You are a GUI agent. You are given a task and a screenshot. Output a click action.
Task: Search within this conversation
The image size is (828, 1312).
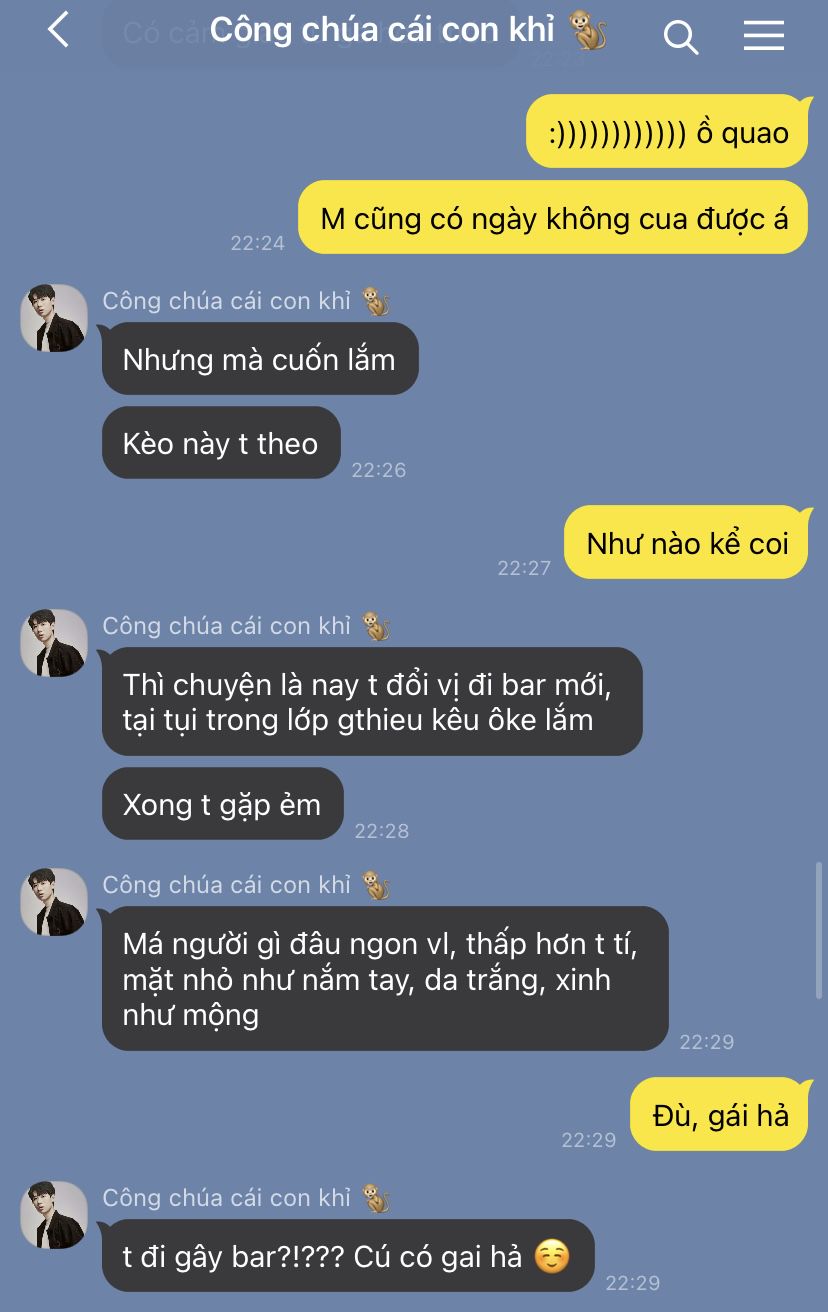[680, 36]
